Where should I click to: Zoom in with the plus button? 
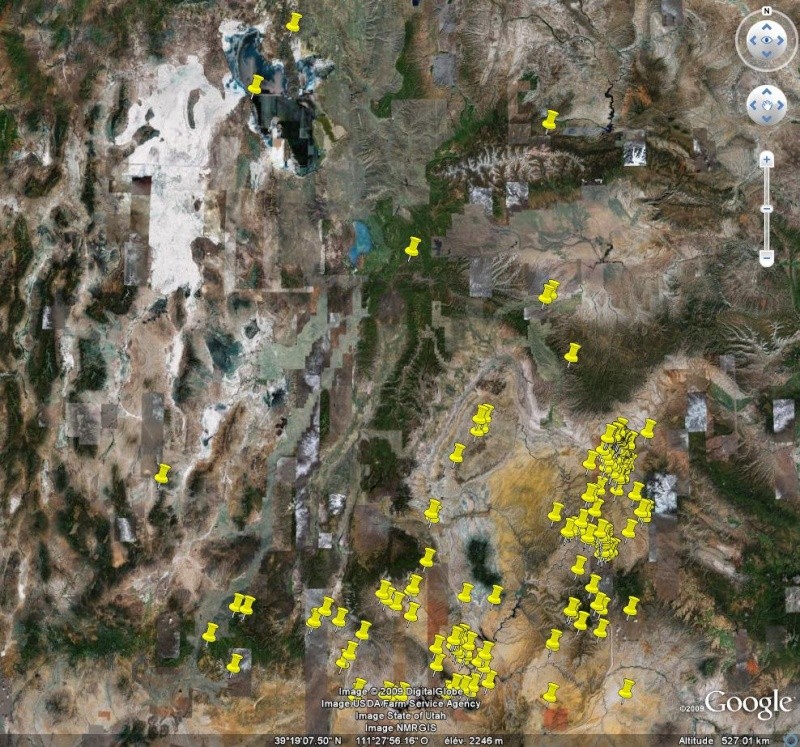766,159
